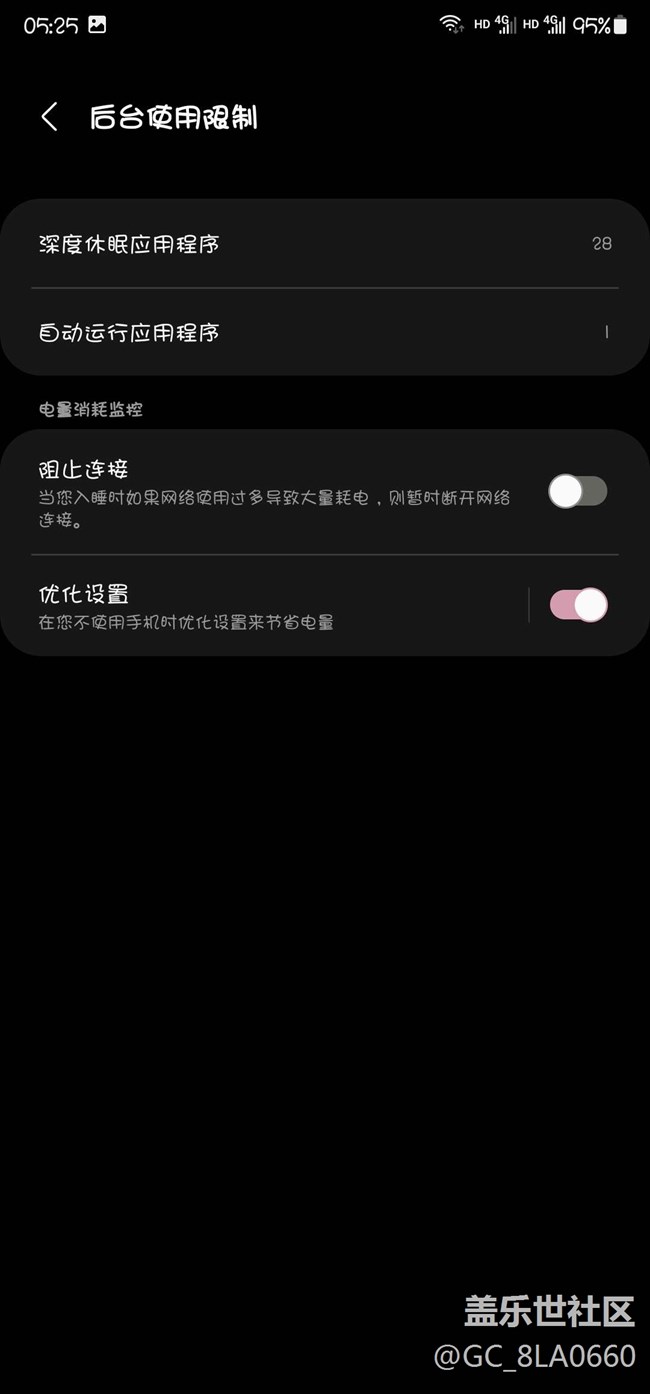Enable the 阻止连接 switch
Viewport: 650px width, 1394px height.
578,491
